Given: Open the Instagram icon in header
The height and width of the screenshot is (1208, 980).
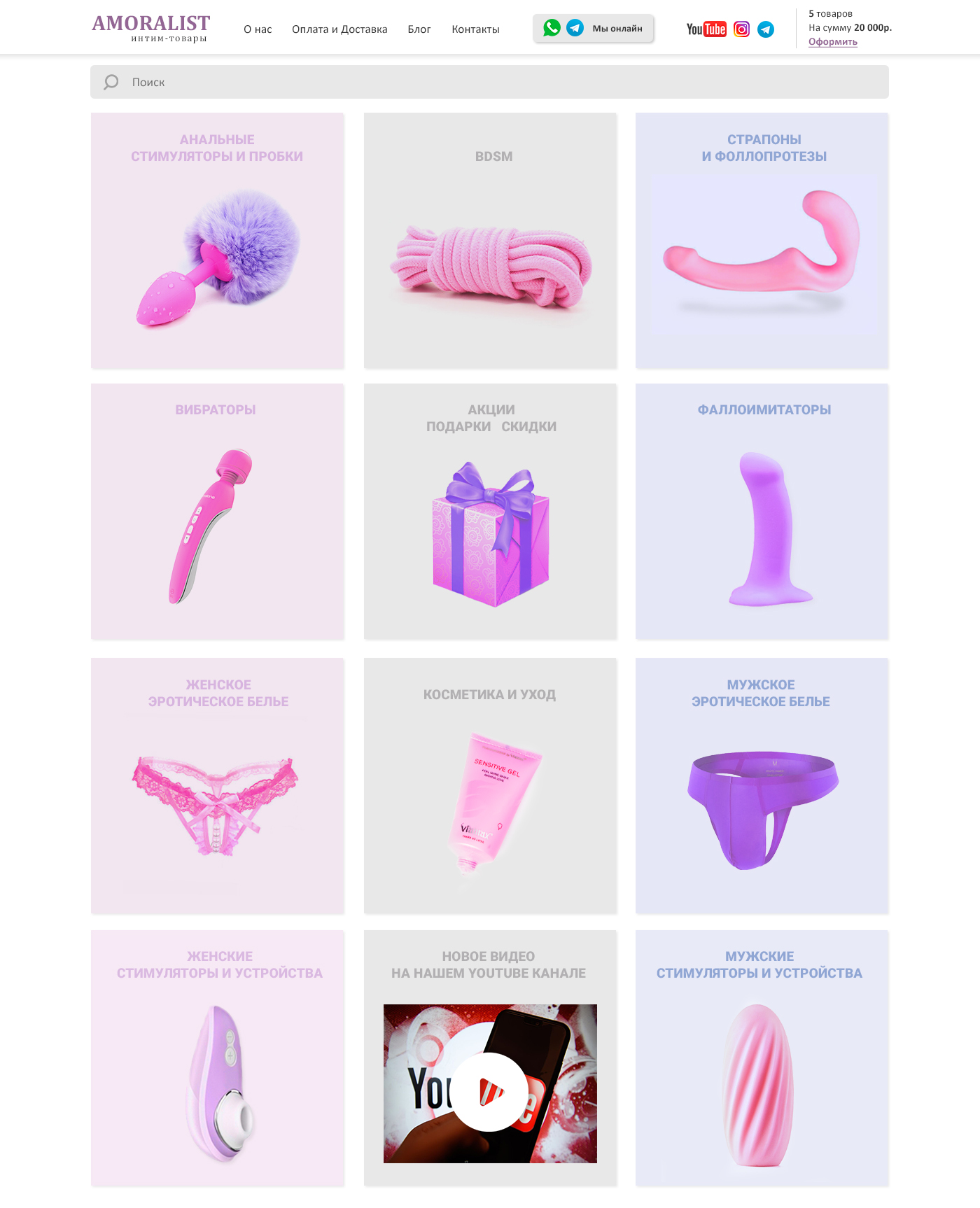Looking at the screenshot, I should click(x=741, y=29).
